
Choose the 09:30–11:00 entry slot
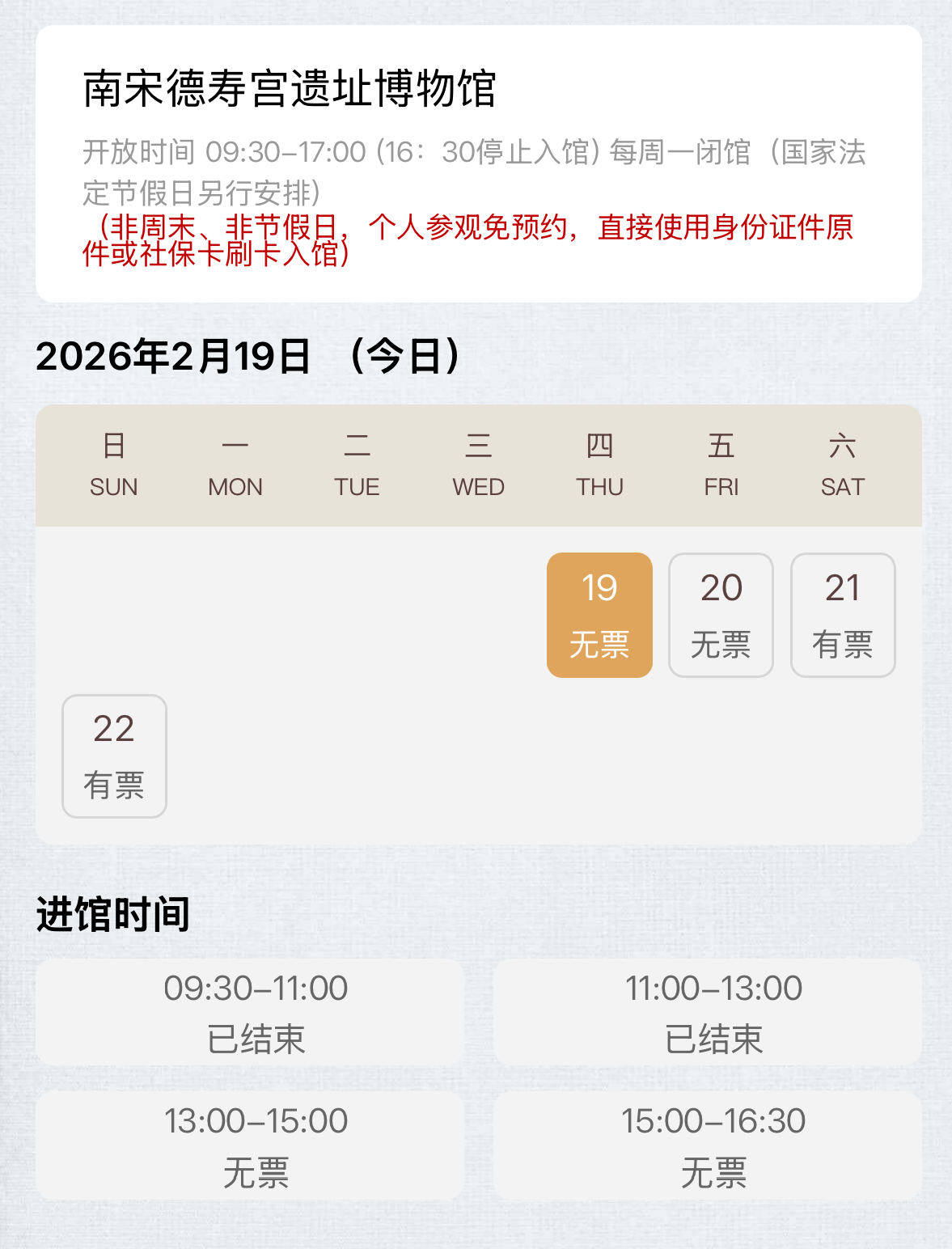point(256,1013)
